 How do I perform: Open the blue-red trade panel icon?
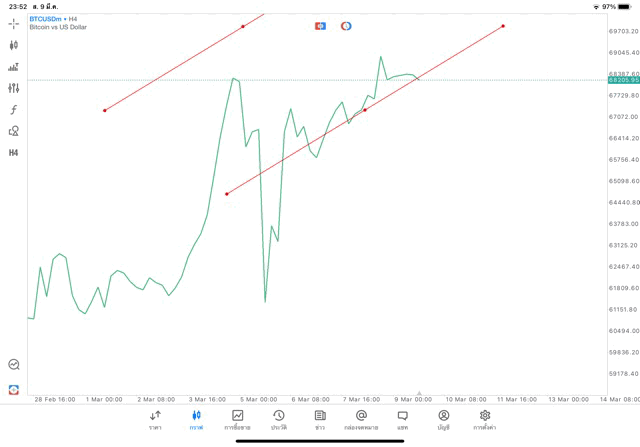pyautogui.click(x=320, y=26)
